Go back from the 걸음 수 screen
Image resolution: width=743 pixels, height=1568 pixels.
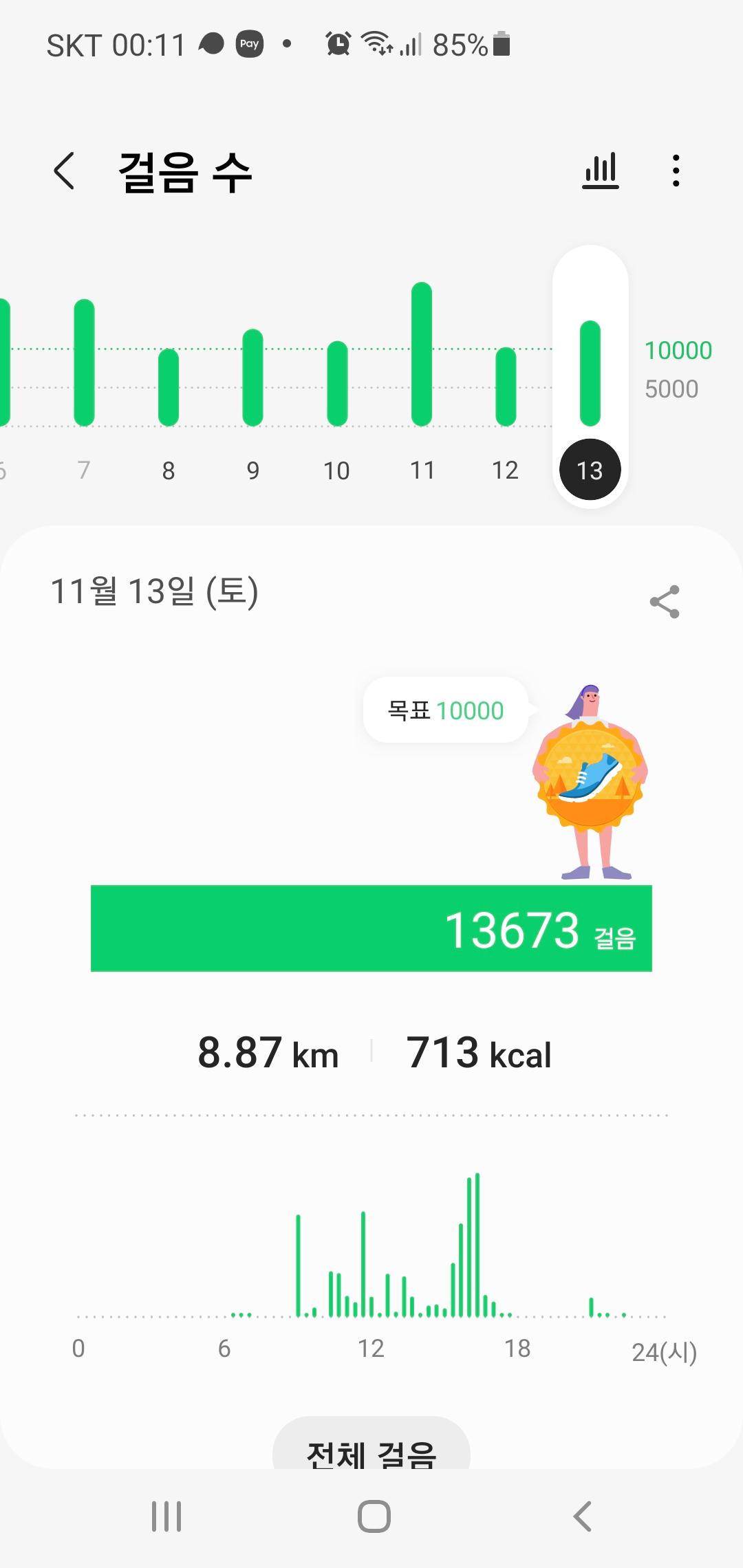(x=64, y=171)
